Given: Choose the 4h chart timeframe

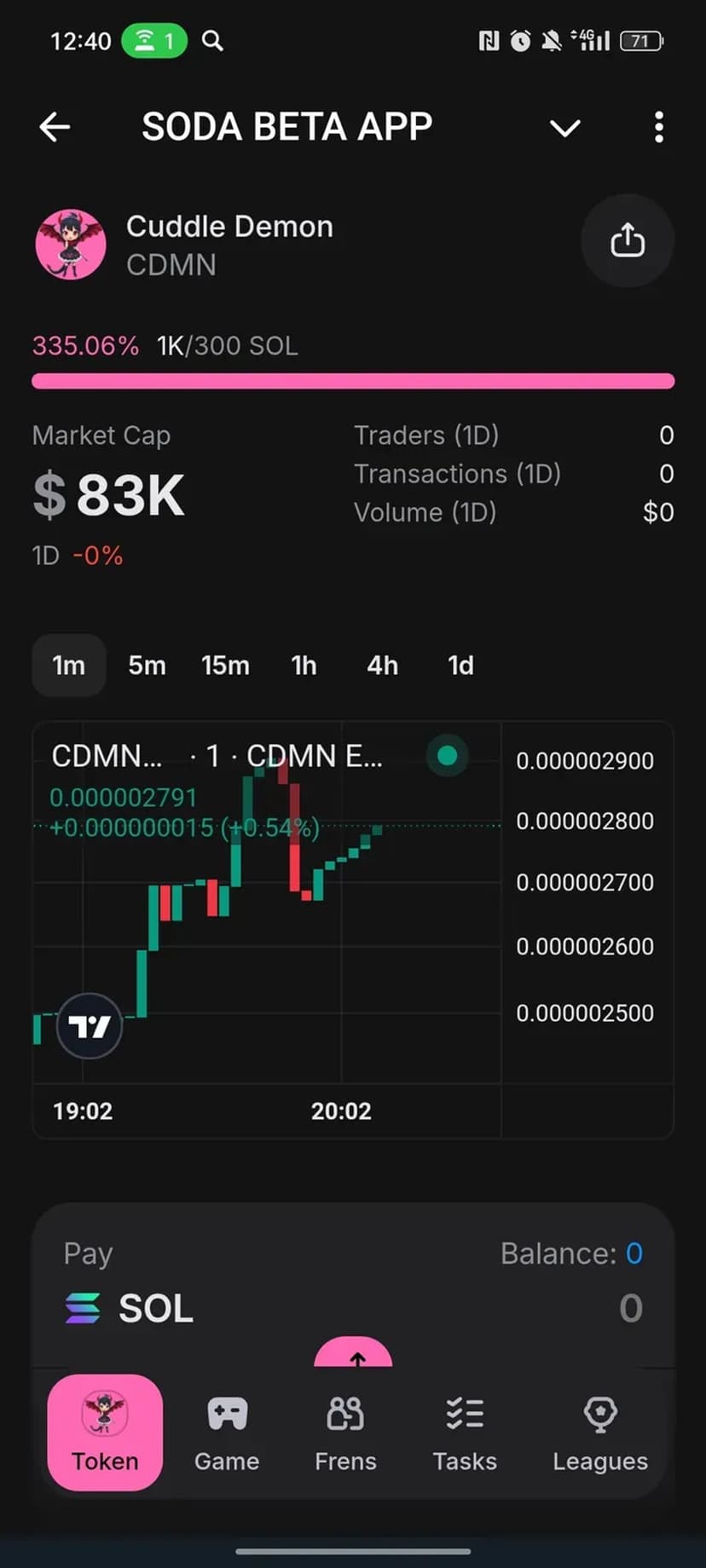Looking at the screenshot, I should point(382,666).
